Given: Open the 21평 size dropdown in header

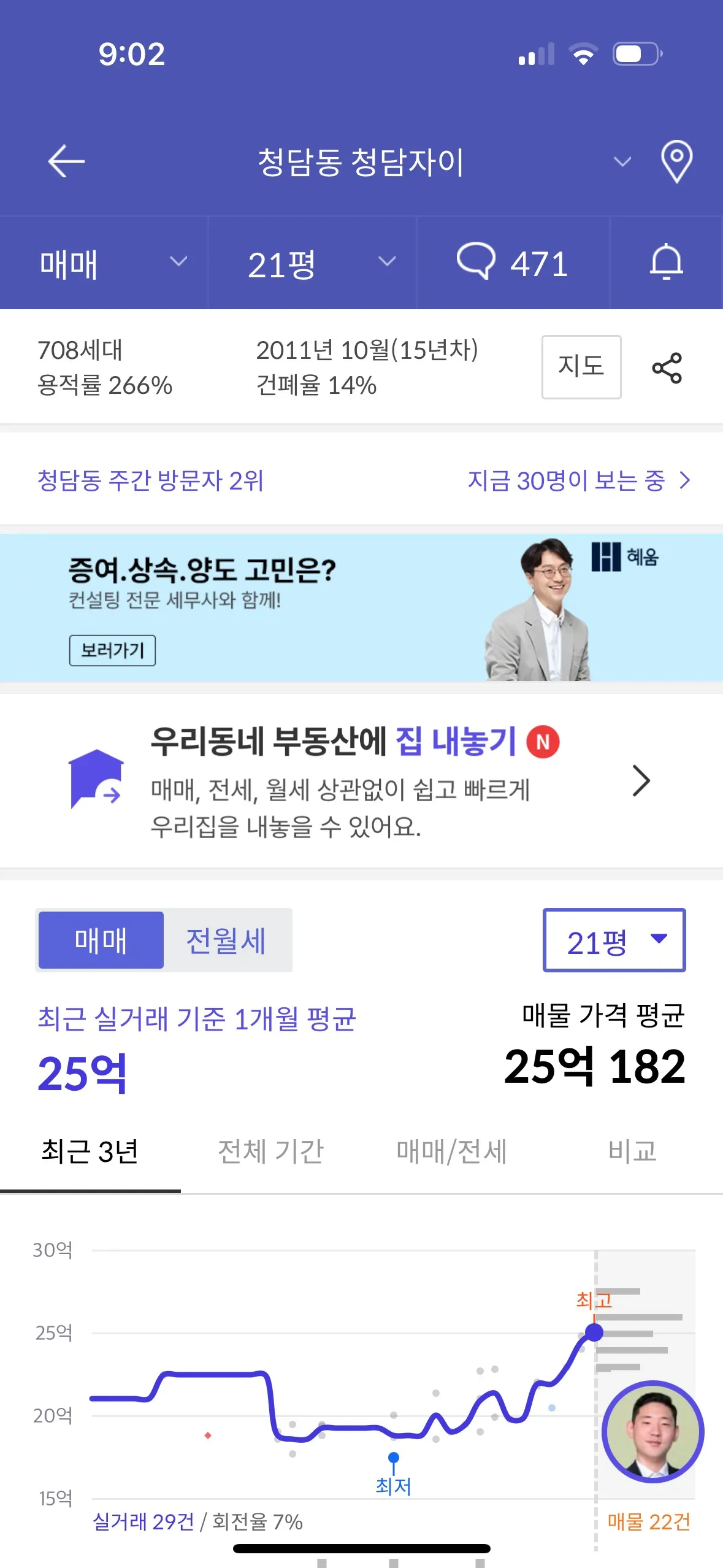Looking at the screenshot, I should pyautogui.click(x=313, y=263).
